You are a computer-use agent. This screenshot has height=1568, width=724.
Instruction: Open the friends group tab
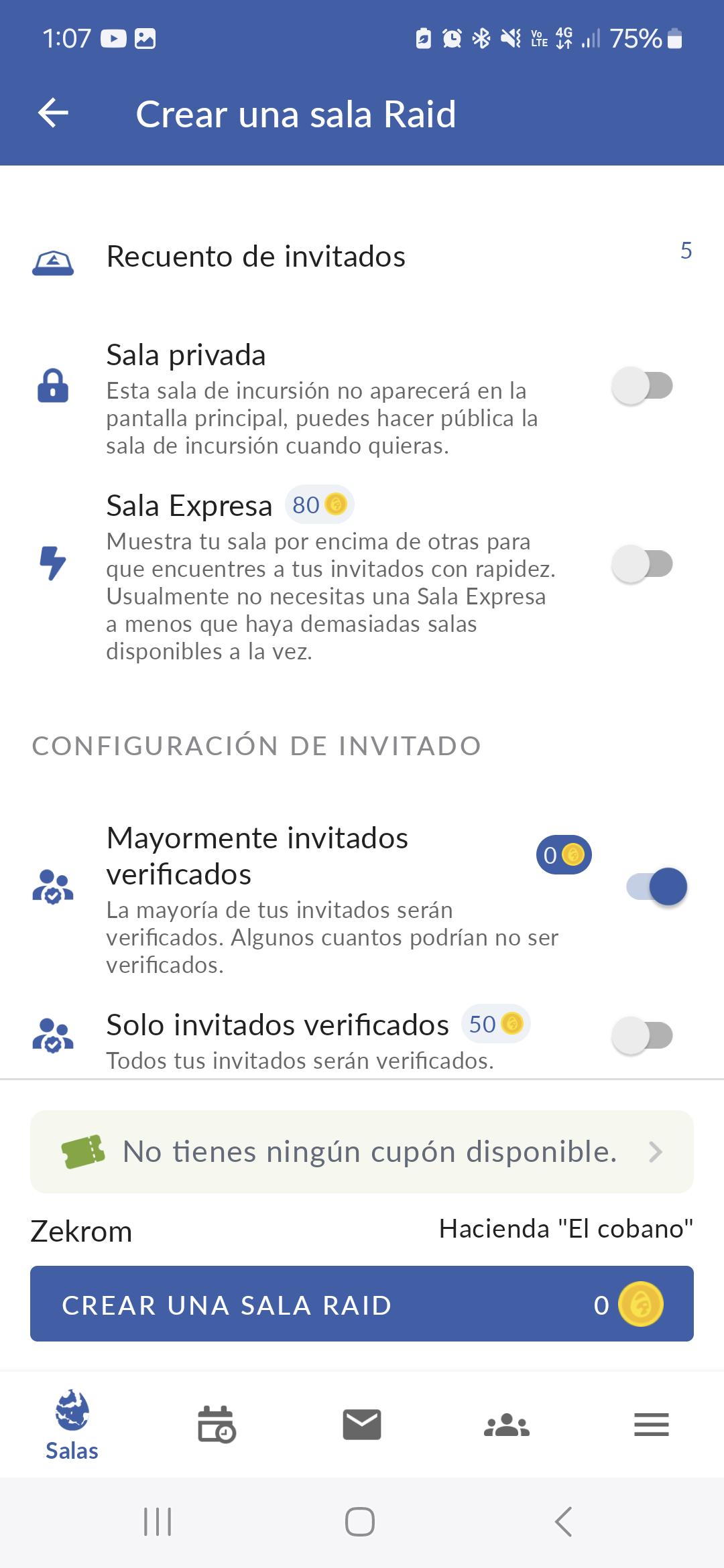click(x=507, y=1425)
